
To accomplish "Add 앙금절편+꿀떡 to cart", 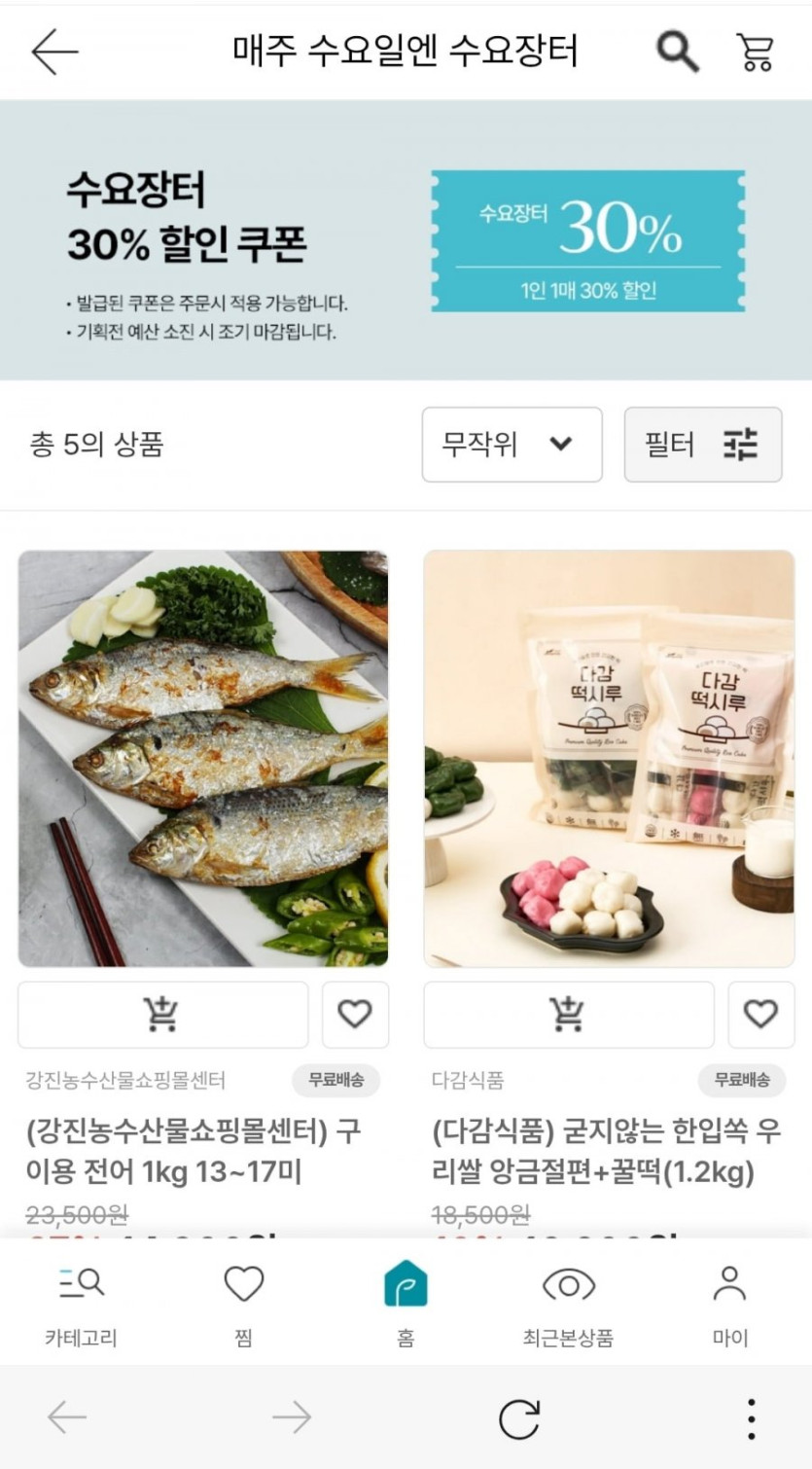I will (x=568, y=1015).
